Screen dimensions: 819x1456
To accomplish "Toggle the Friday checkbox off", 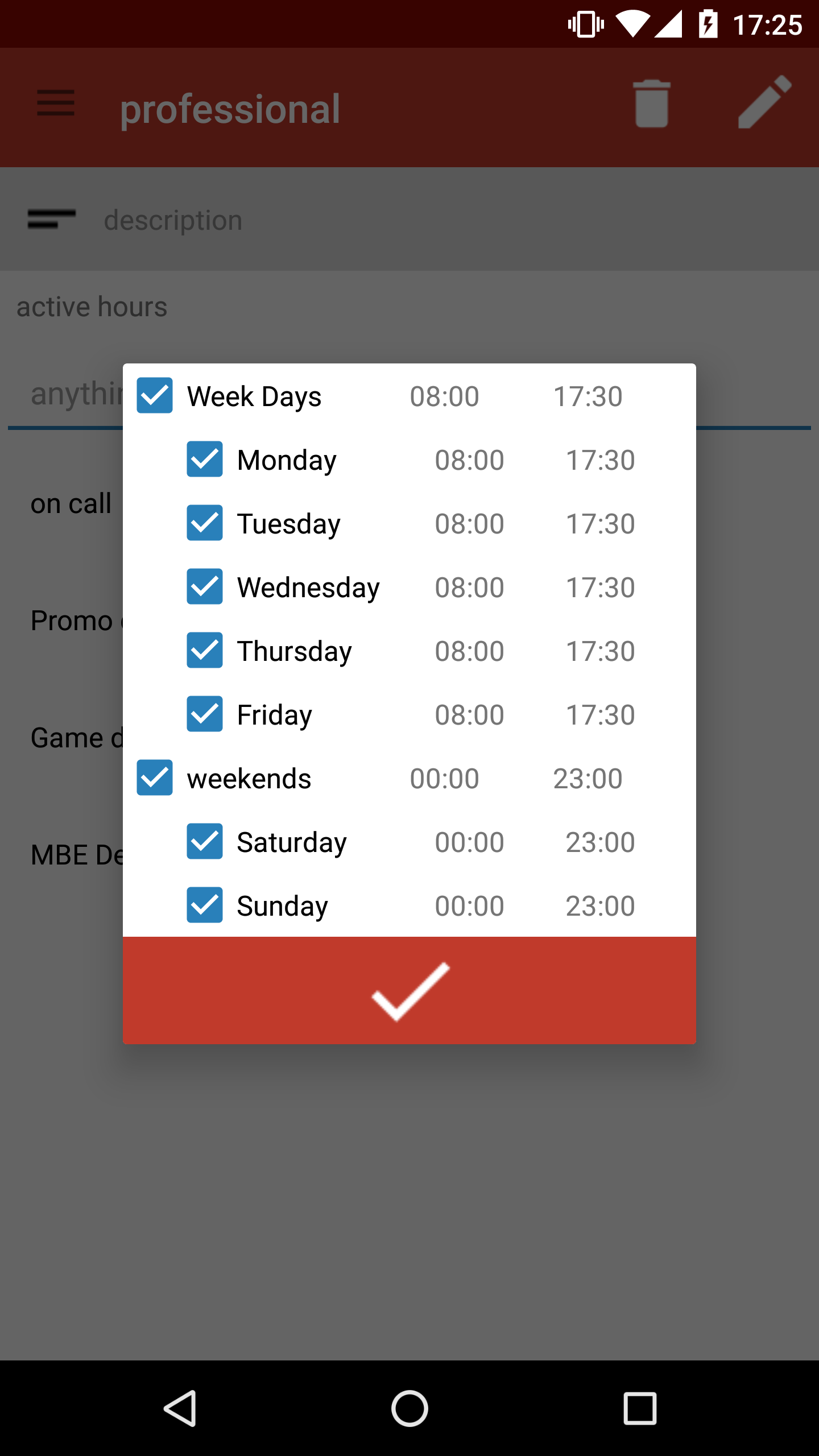I will [x=205, y=714].
